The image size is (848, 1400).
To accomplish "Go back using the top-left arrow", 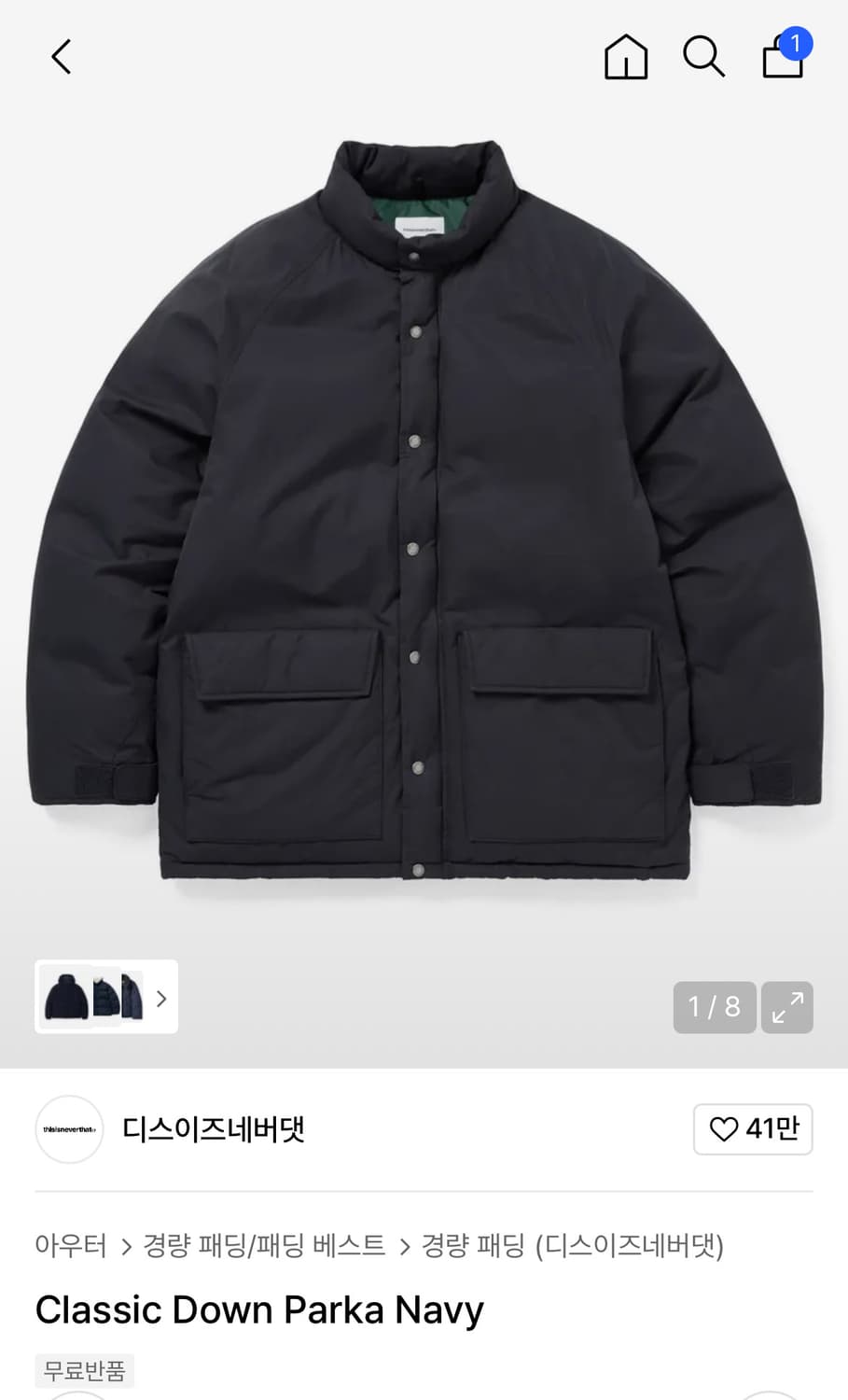I will click(61, 57).
